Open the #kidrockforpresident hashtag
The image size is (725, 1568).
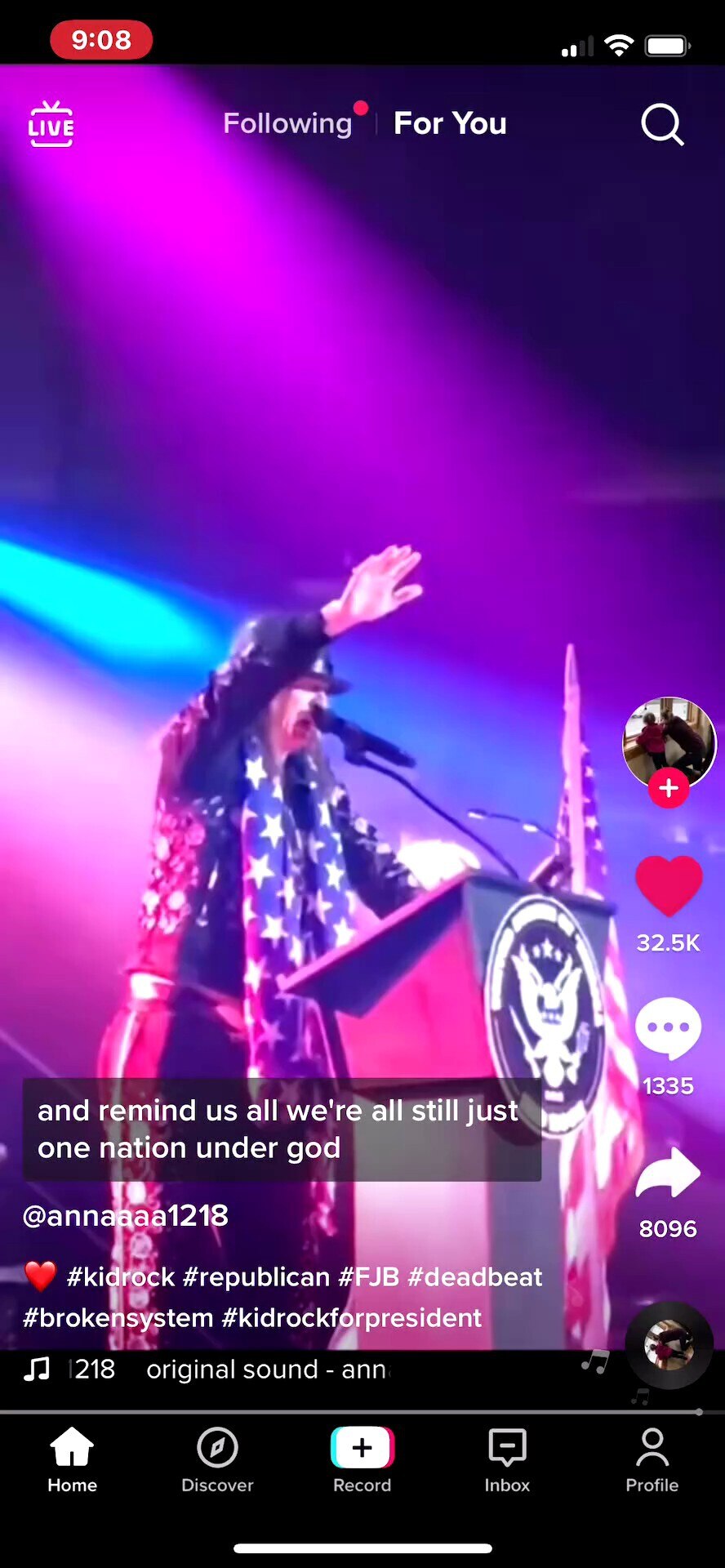pos(352,1317)
